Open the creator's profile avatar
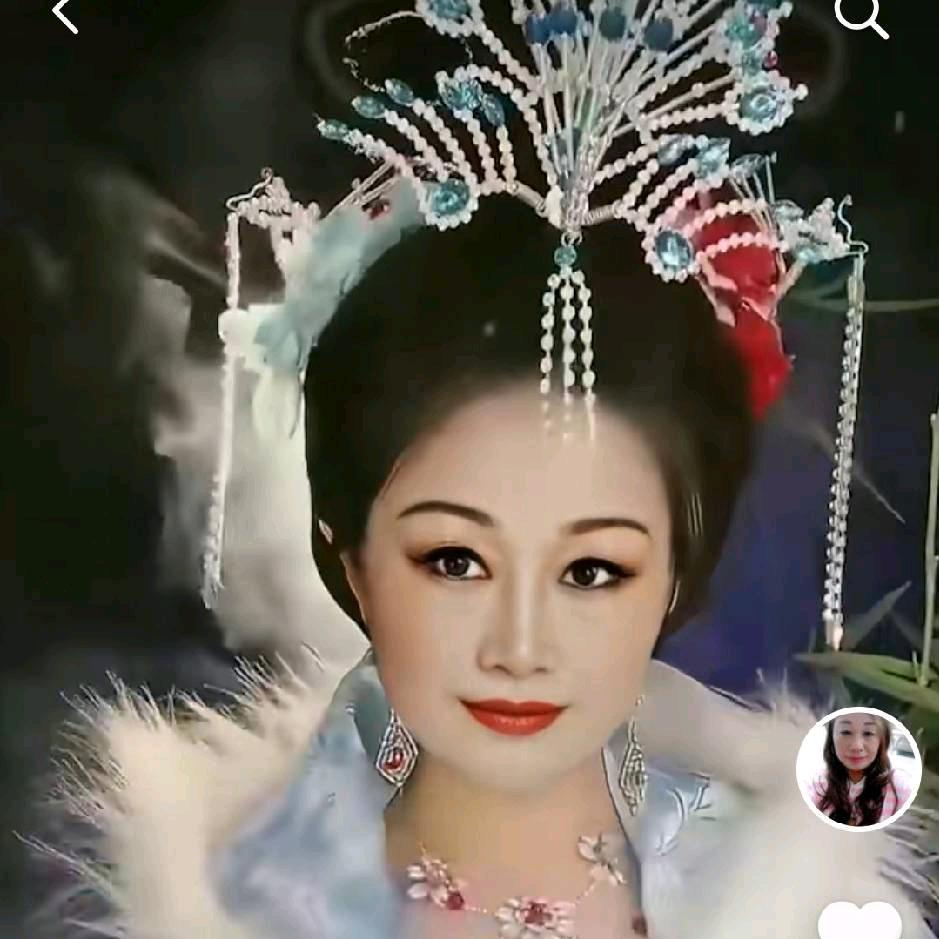Image resolution: width=939 pixels, height=939 pixels. click(858, 769)
